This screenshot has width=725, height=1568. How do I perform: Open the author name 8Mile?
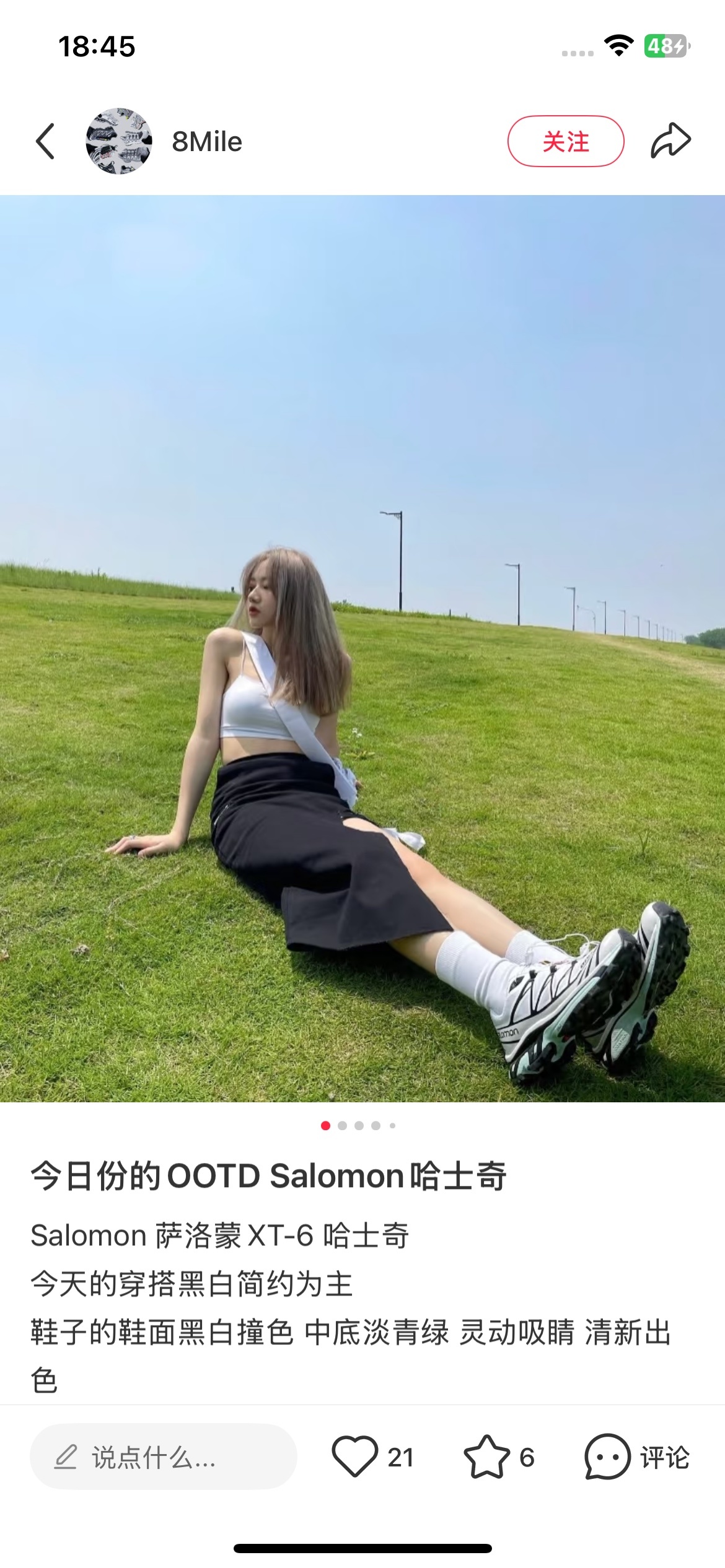[207, 142]
